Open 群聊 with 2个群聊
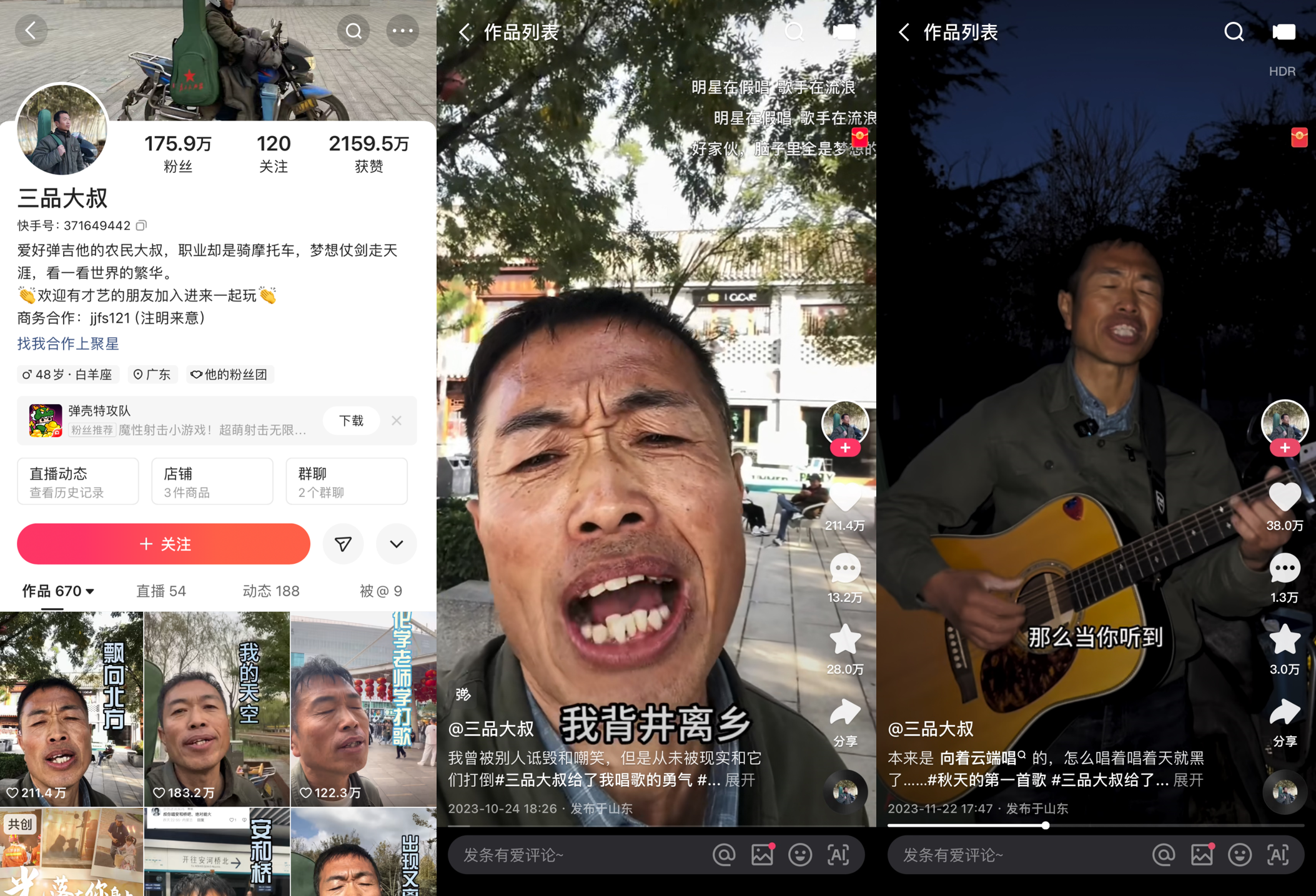 click(347, 481)
